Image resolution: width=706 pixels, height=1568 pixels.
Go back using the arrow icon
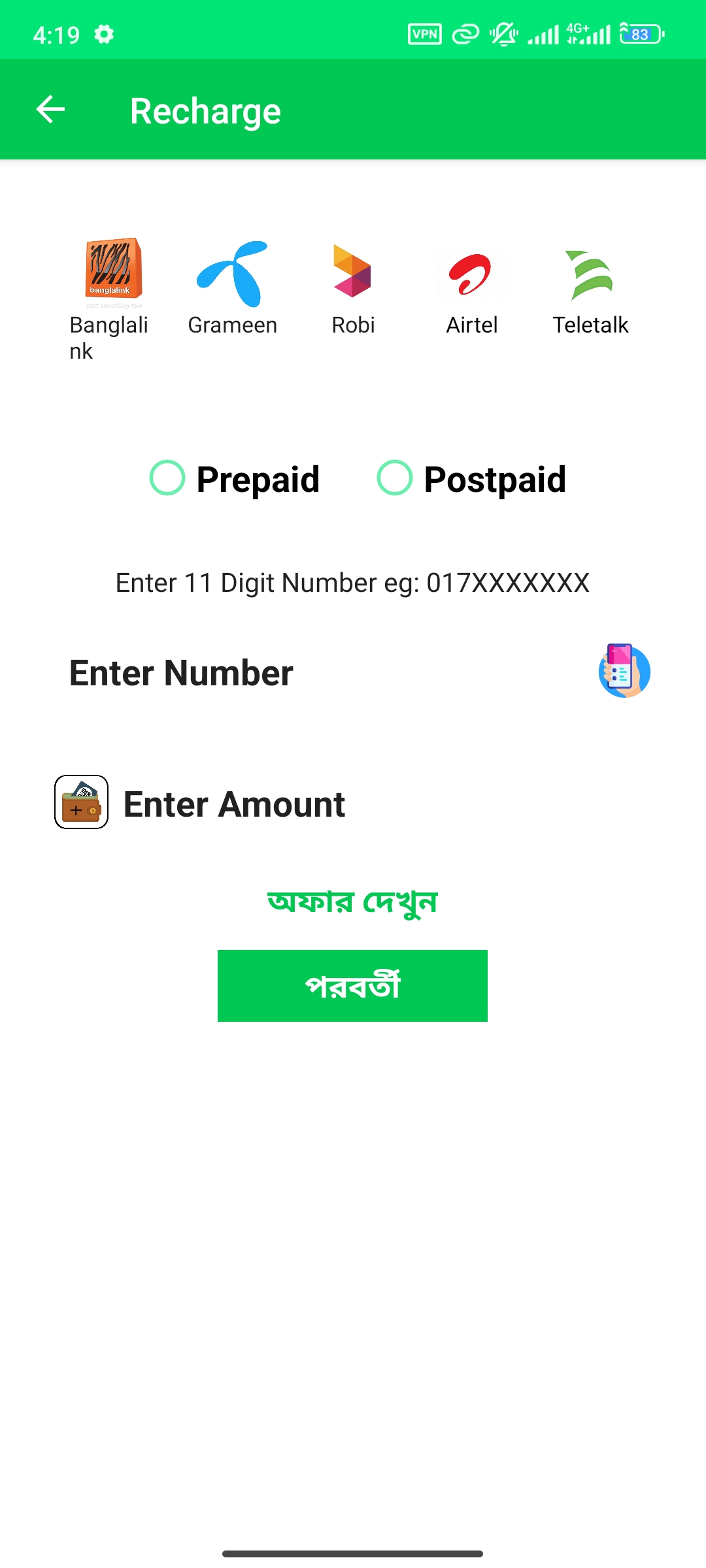[x=50, y=109]
